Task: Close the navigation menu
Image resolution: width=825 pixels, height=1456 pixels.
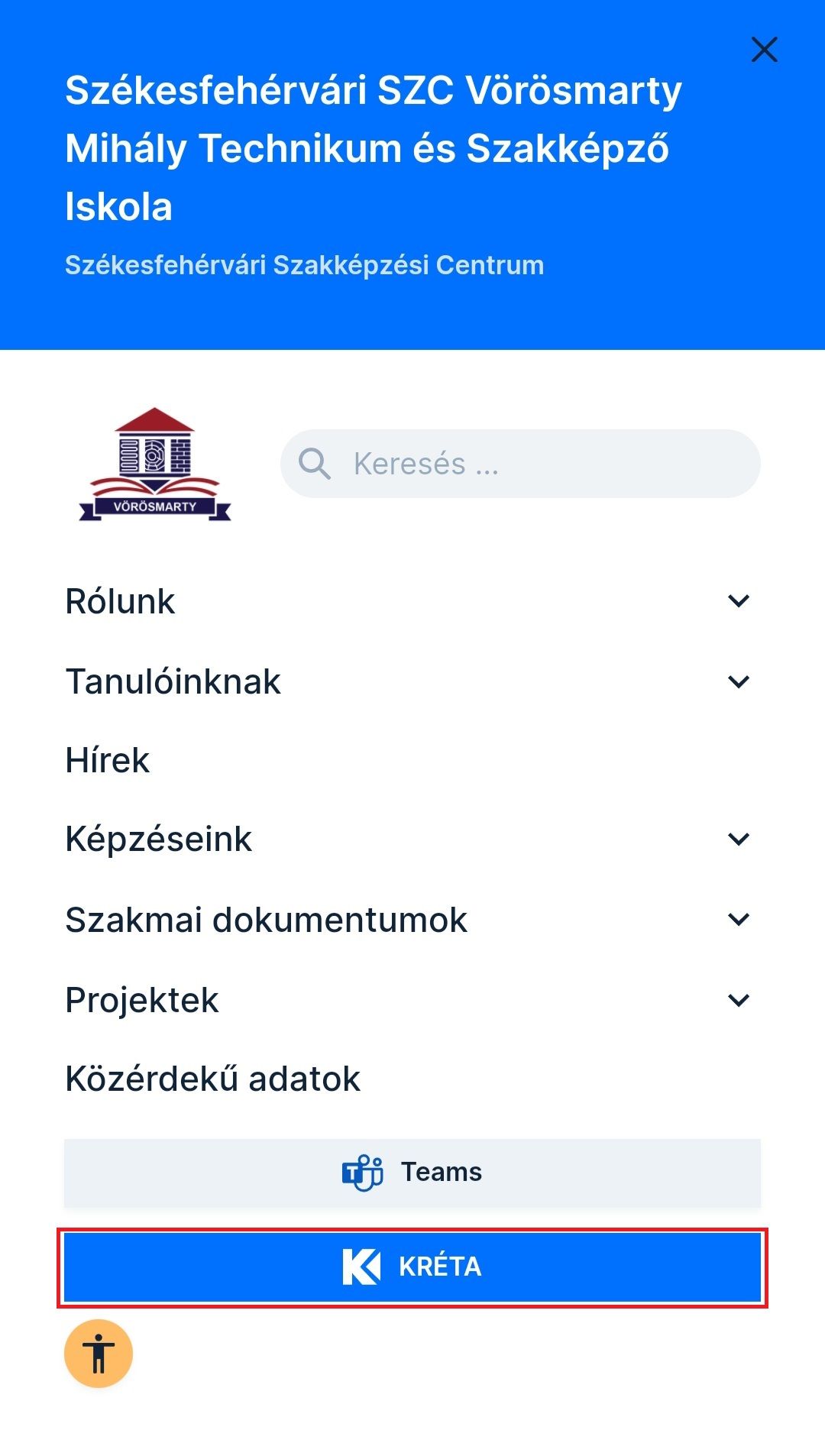Action: (x=764, y=50)
